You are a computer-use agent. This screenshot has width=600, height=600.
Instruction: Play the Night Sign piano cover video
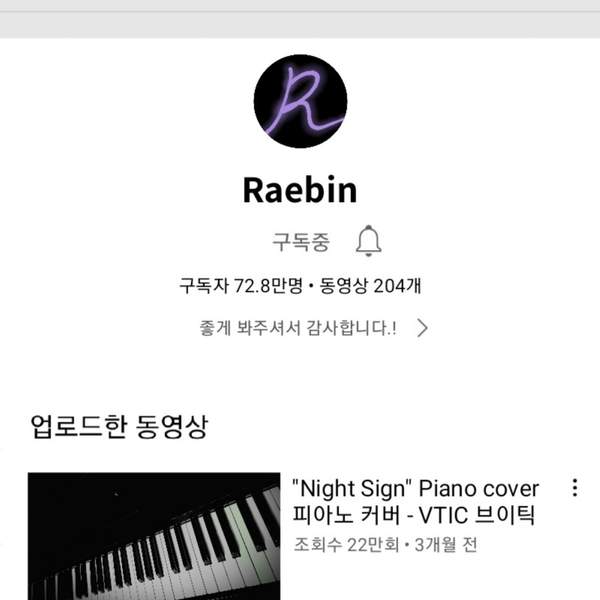pyautogui.click(x=154, y=536)
